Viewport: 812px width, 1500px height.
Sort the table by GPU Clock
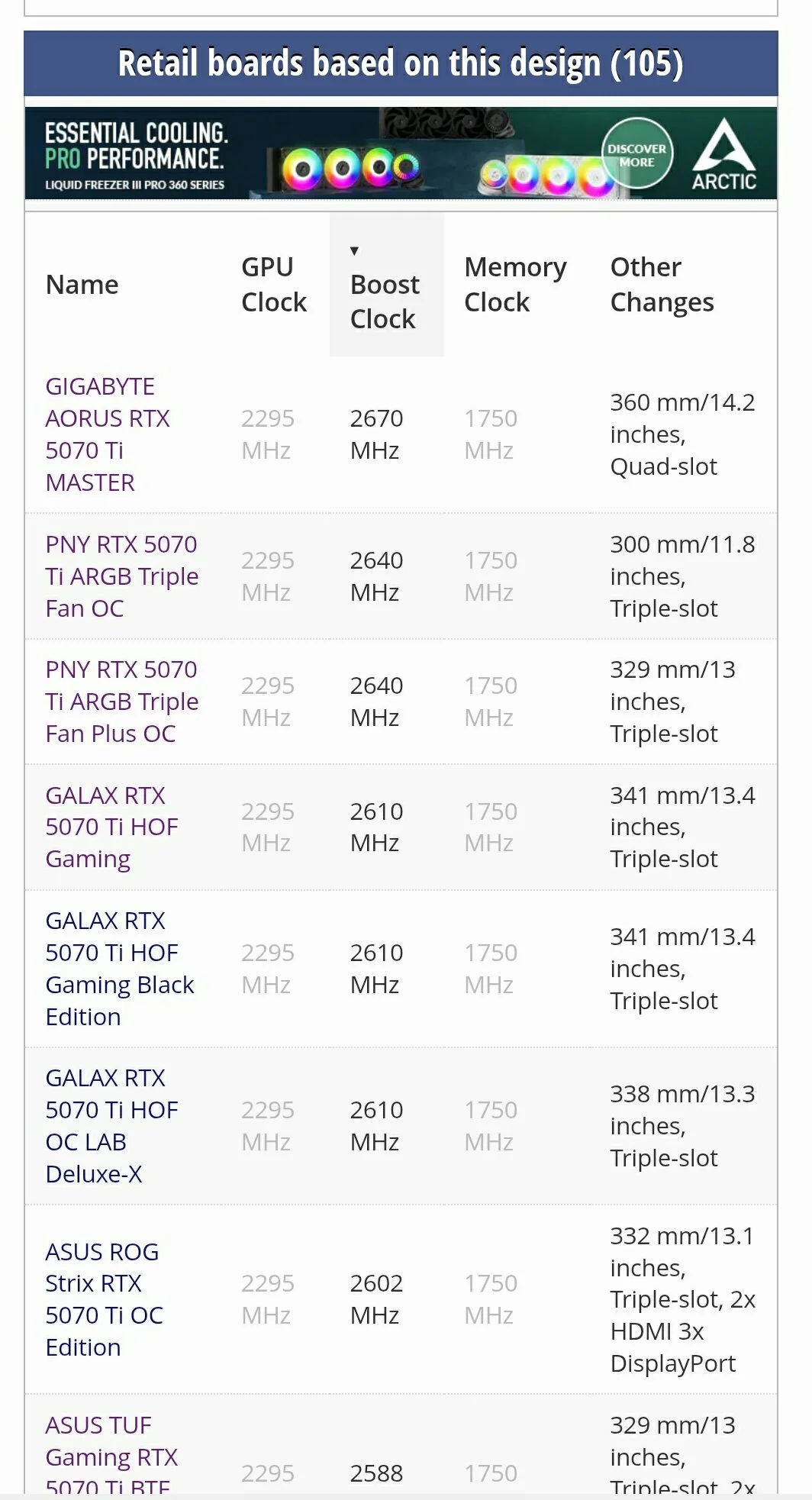pyautogui.click(x=273, y=285)
